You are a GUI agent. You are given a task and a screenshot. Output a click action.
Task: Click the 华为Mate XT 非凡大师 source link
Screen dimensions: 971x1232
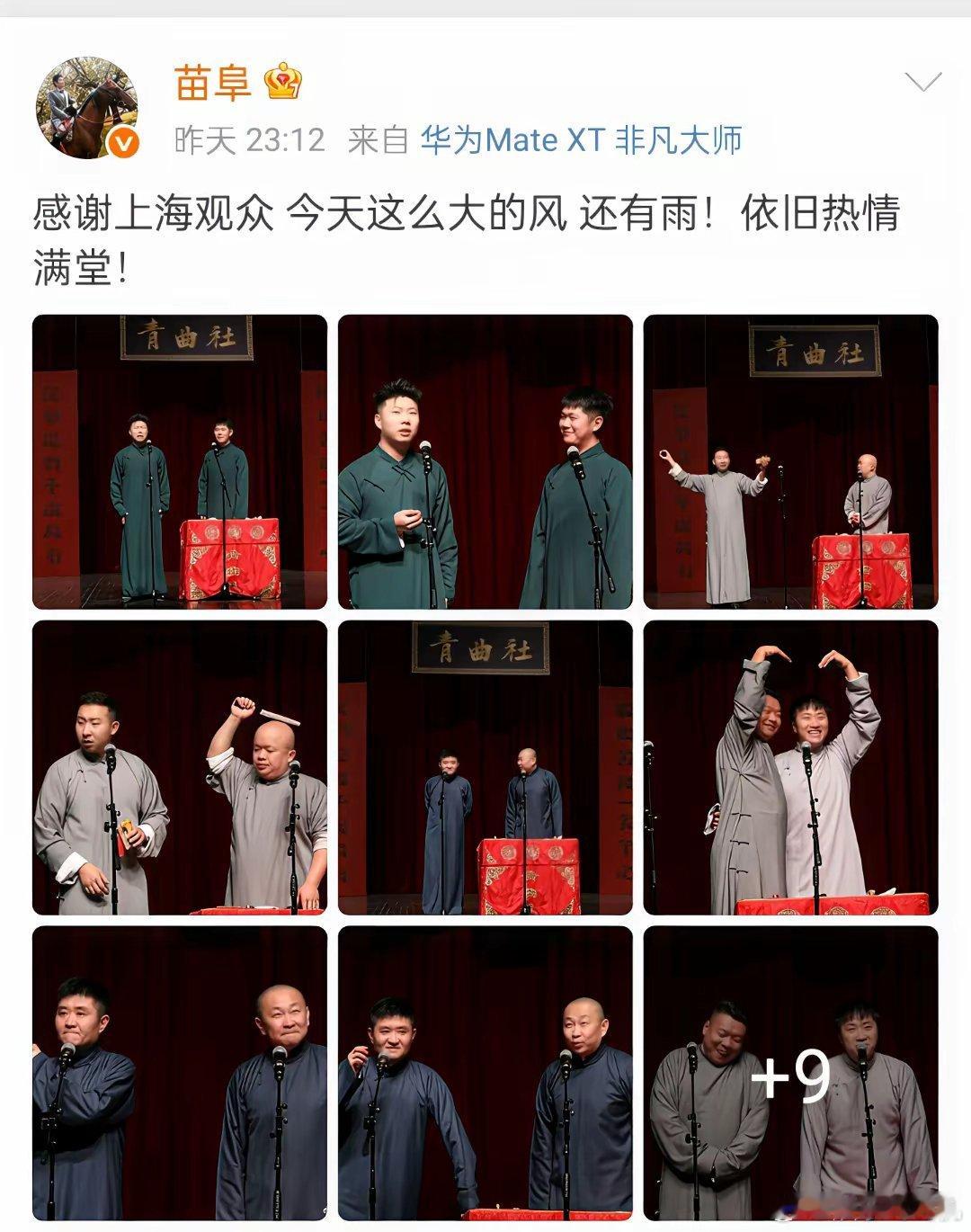[580, 139]
